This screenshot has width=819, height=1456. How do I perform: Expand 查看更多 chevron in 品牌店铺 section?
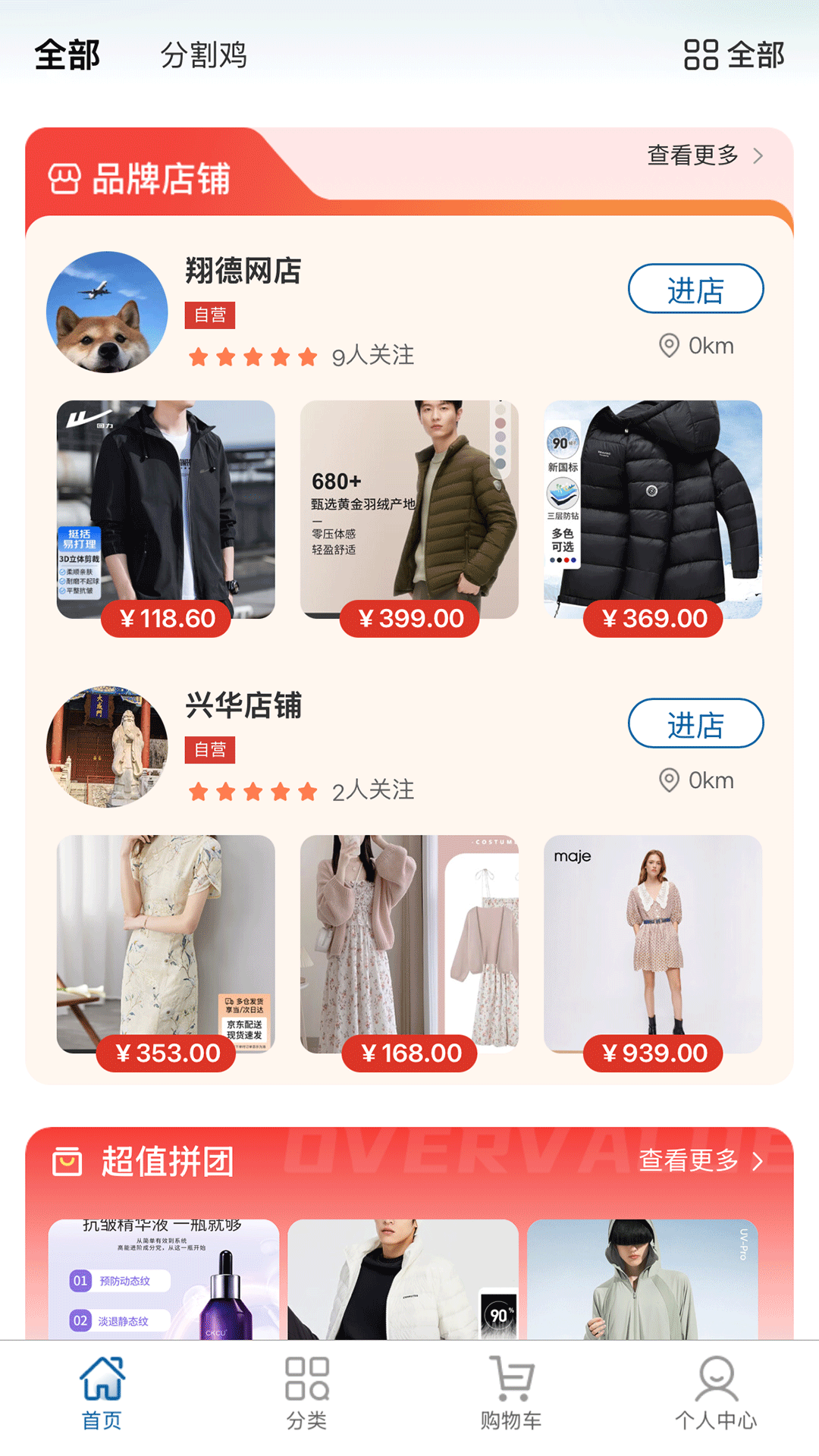tap(758, 155)
